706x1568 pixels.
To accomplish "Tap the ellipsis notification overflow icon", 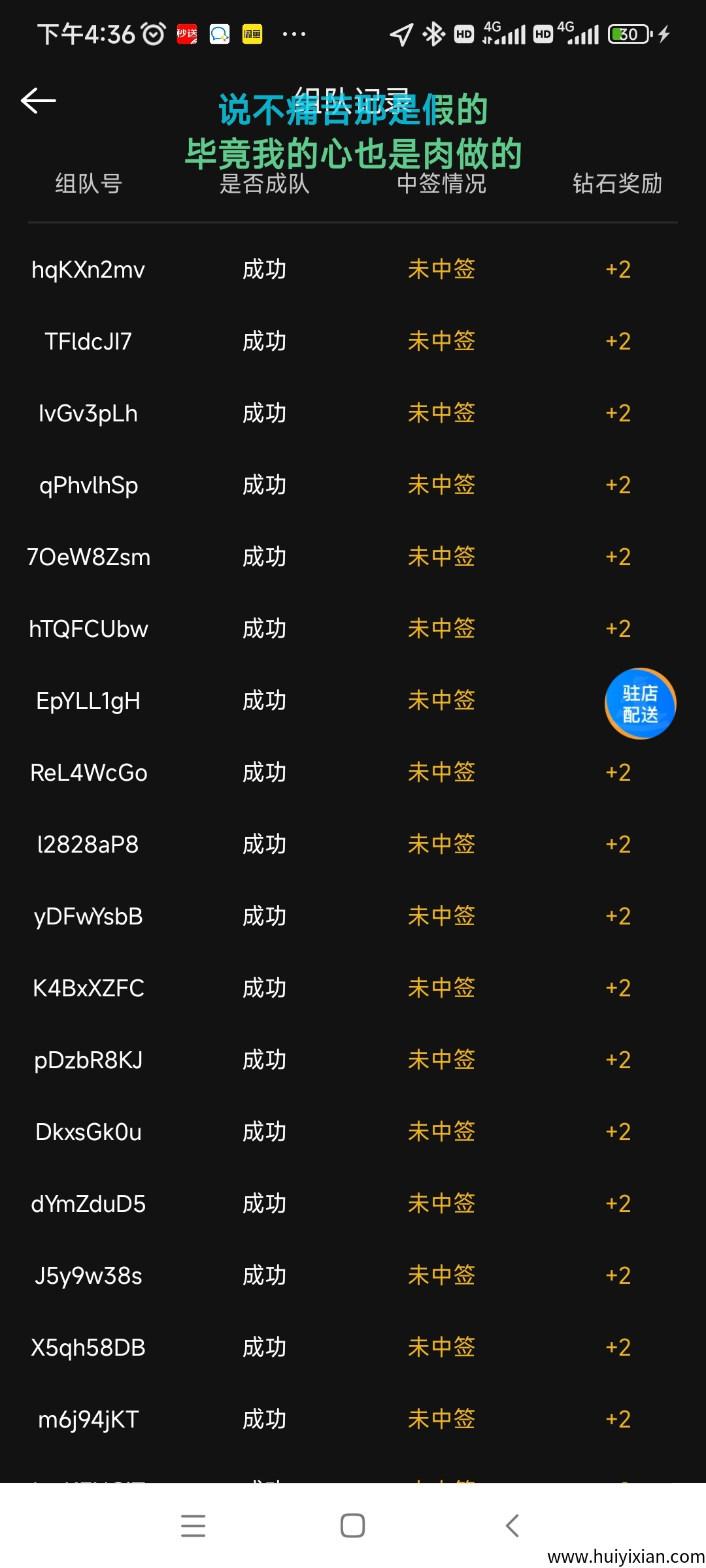I will pyautogui.click(x=294, y=33).
